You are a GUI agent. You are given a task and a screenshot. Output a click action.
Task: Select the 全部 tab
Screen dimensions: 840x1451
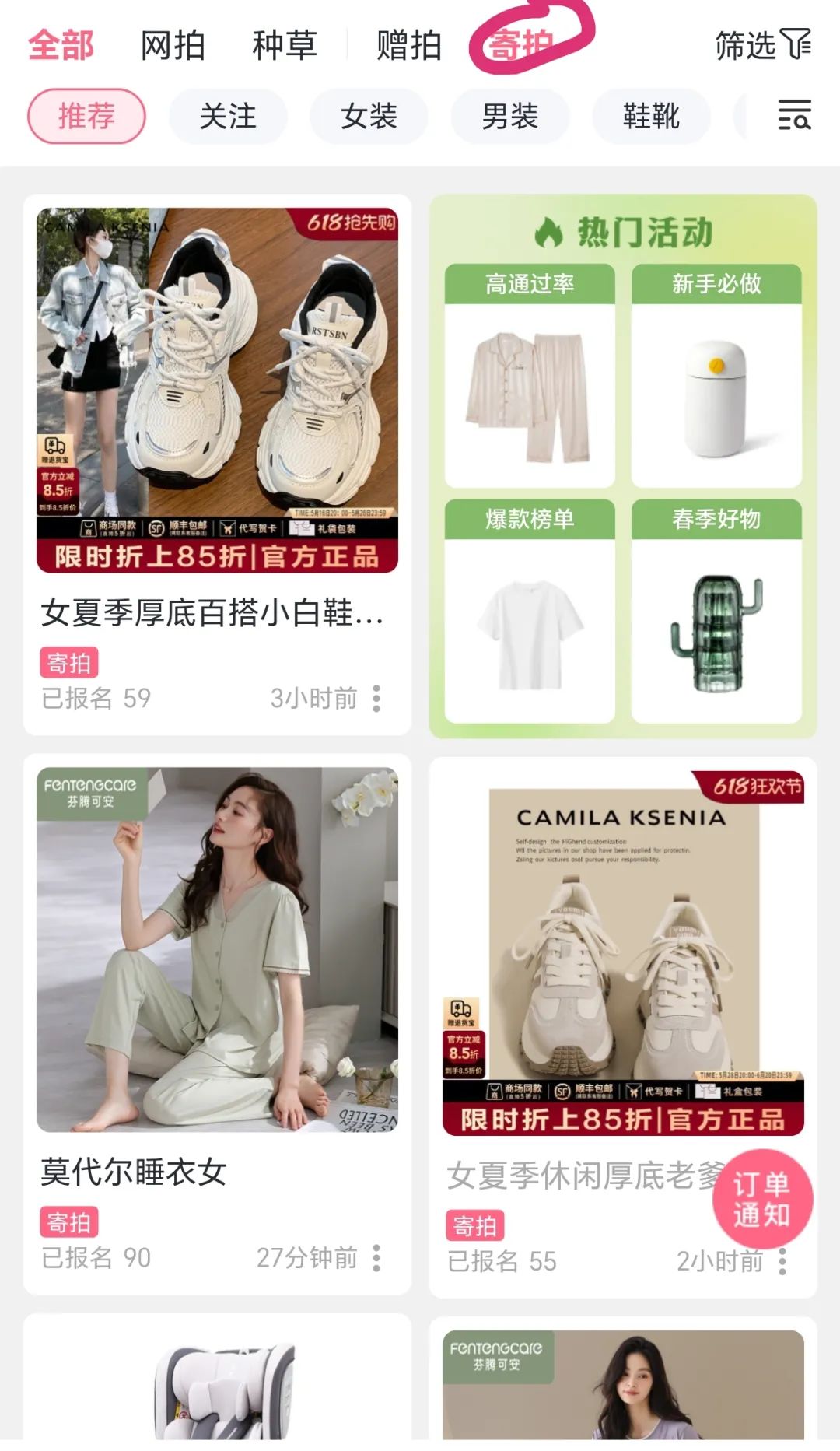61,45
